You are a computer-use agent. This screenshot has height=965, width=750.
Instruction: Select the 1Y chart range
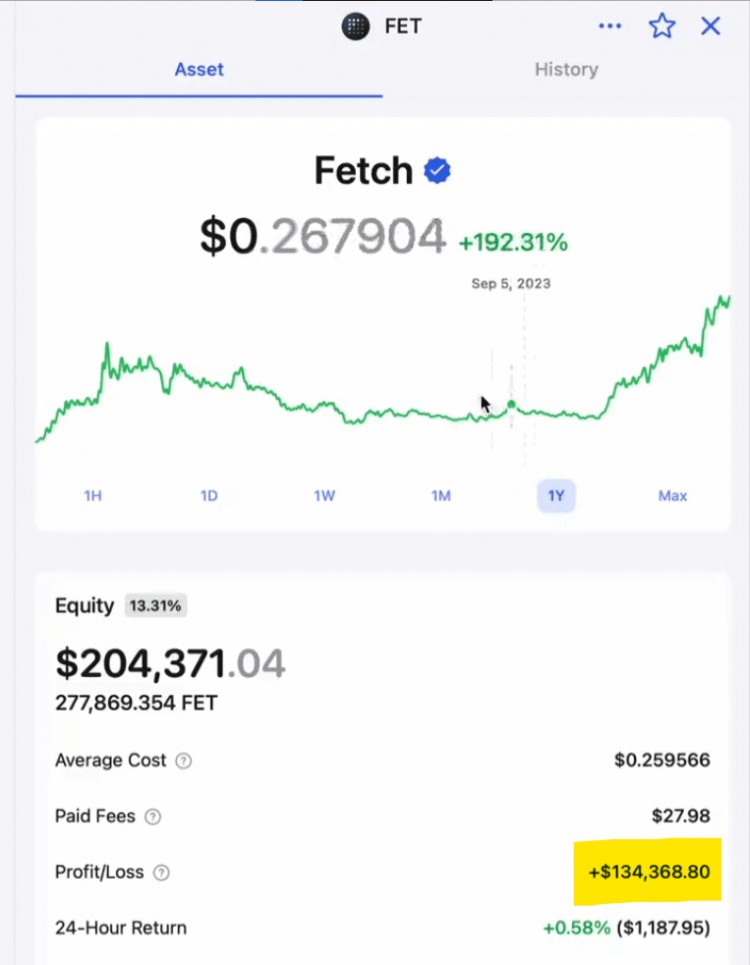(x=556, y=496)
